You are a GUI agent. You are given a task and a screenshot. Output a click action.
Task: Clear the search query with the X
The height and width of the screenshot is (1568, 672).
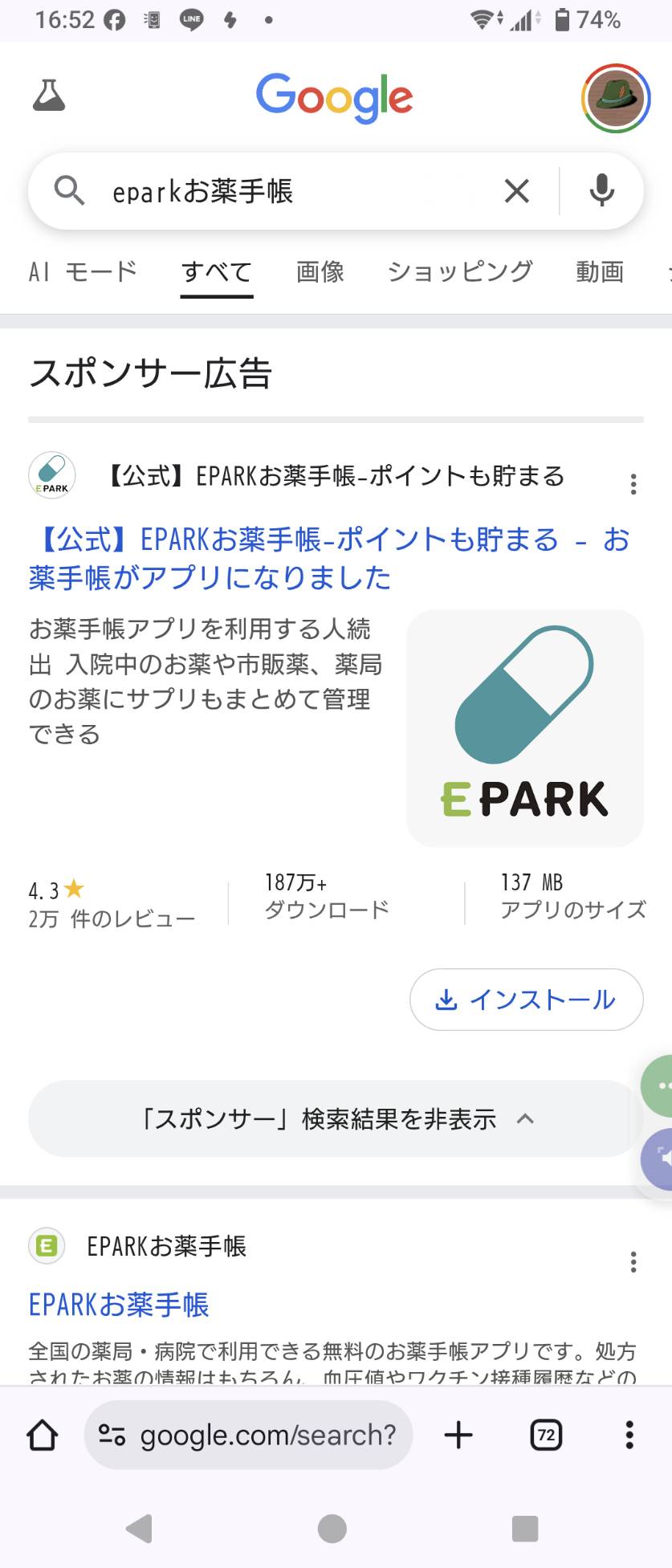coord(516,191)
